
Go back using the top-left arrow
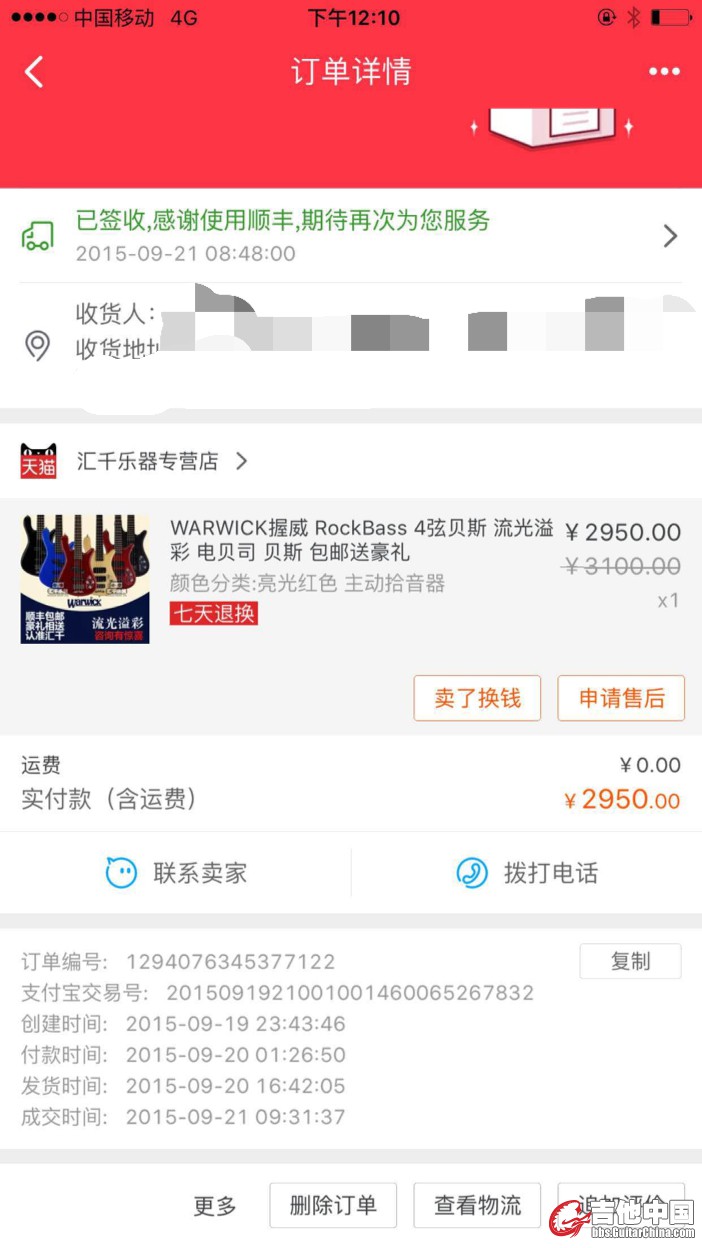click(35, 72)
